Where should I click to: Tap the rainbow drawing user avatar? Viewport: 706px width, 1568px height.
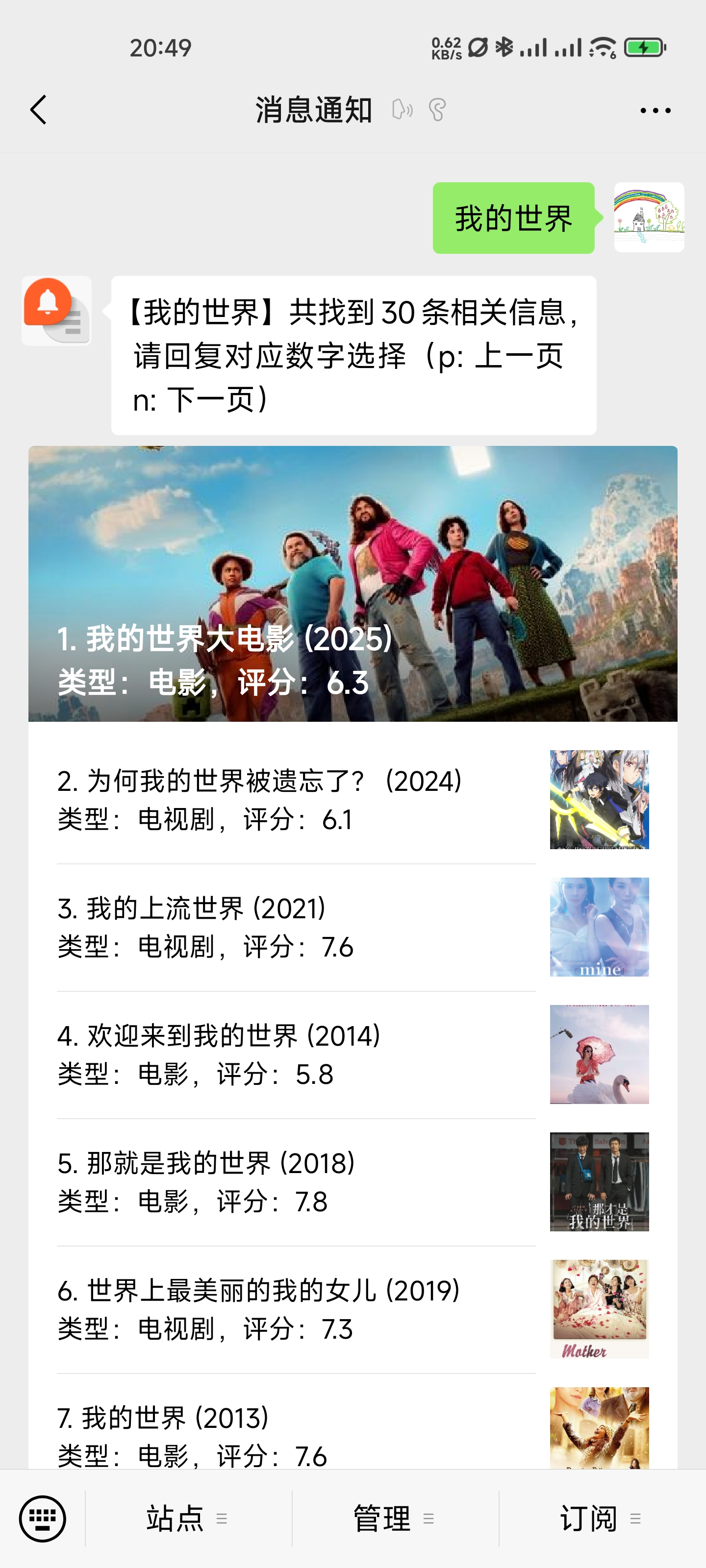tap(649, 217)
